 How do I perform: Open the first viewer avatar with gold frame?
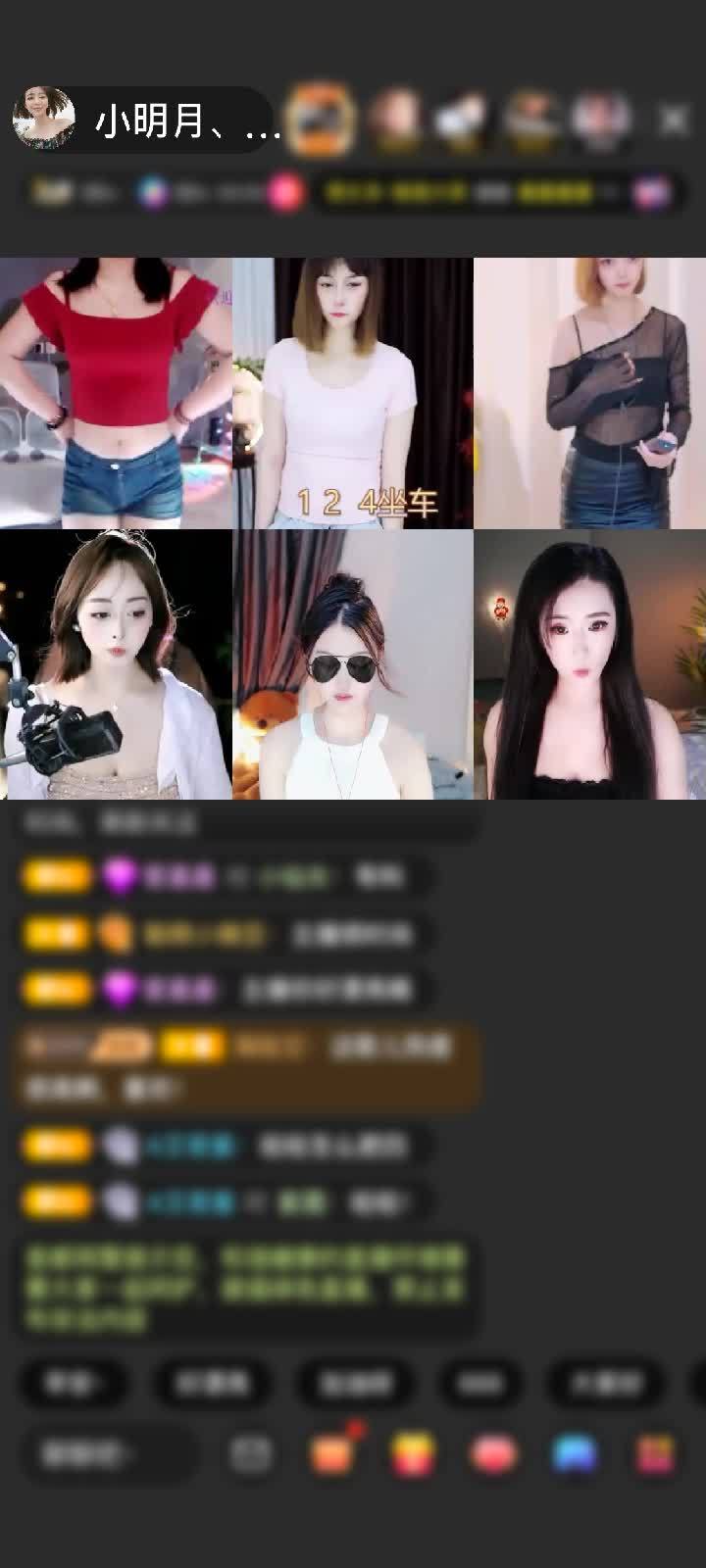click(x=322, y=119)
